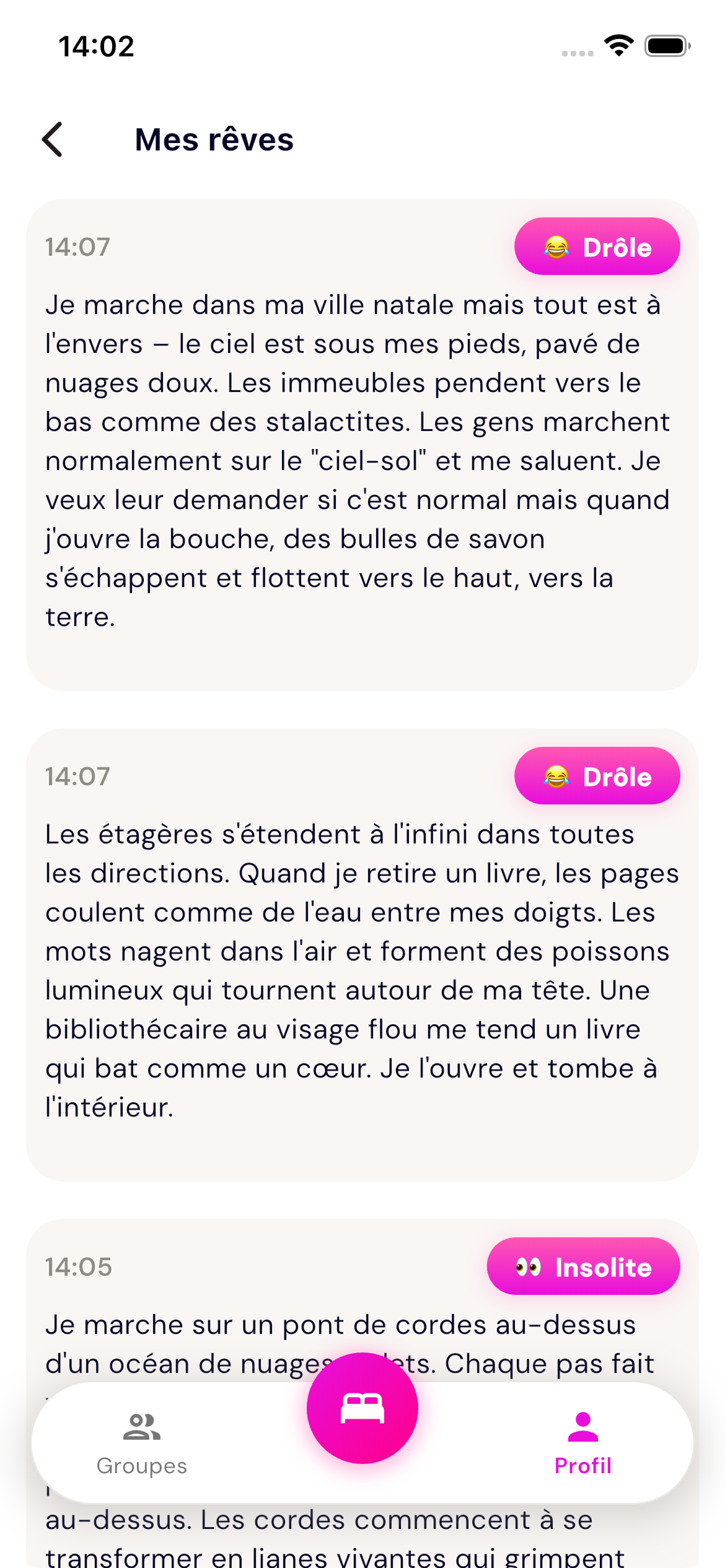Tap the back arrow icon
The width and height of the screenshot is (725, 1568).
pos(53,140)
